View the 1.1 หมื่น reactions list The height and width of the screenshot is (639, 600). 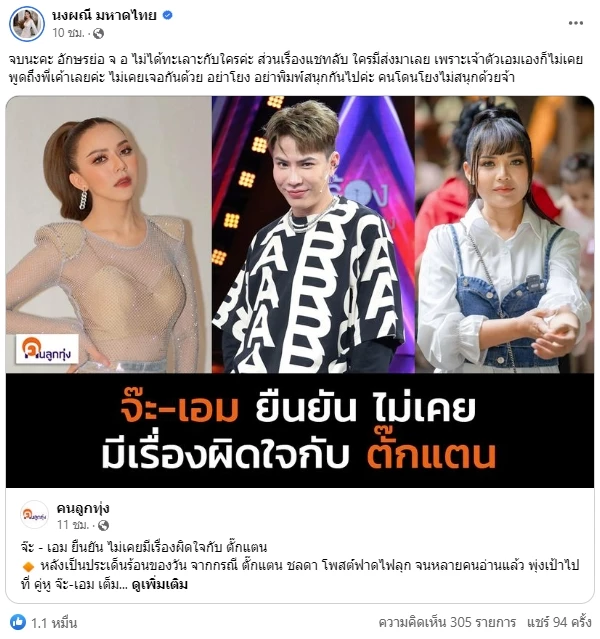coord(54,622)
